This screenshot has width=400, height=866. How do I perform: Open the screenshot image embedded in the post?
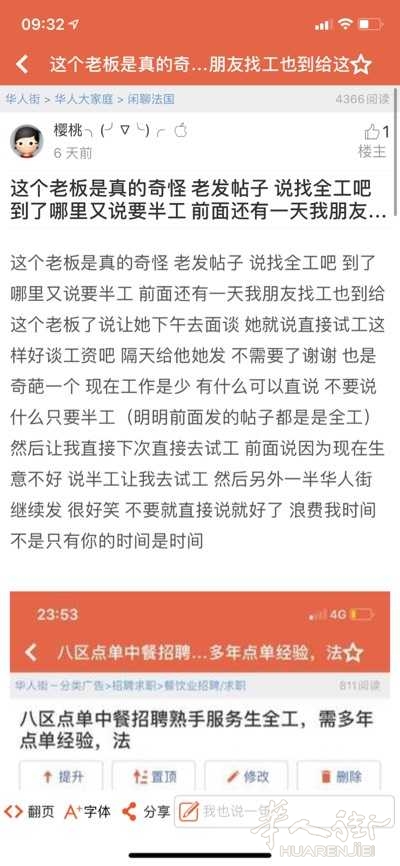pos(200,690)
